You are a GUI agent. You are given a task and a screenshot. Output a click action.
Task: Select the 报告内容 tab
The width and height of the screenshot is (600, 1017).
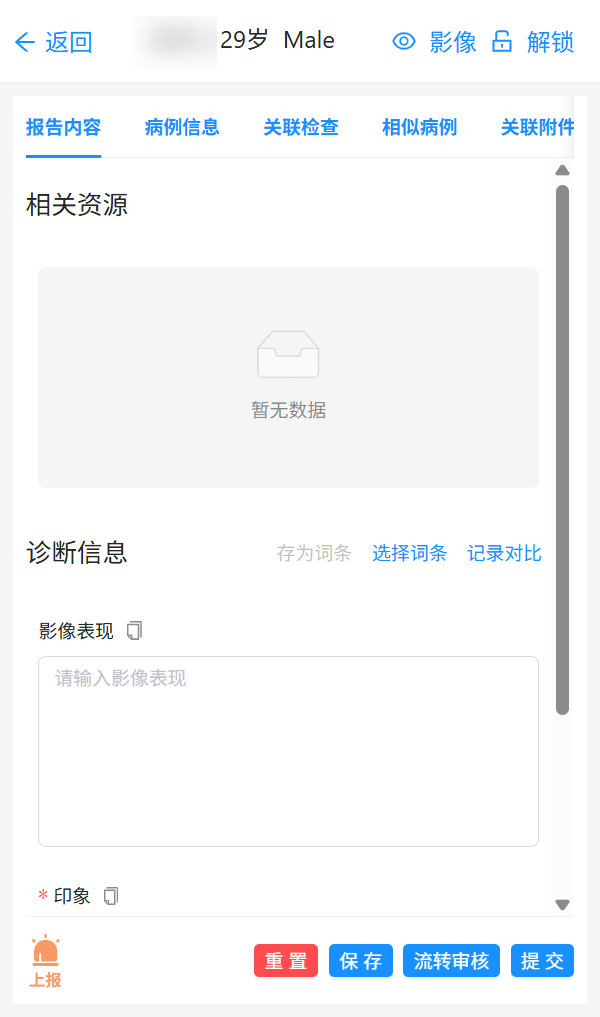click(63, 127)
